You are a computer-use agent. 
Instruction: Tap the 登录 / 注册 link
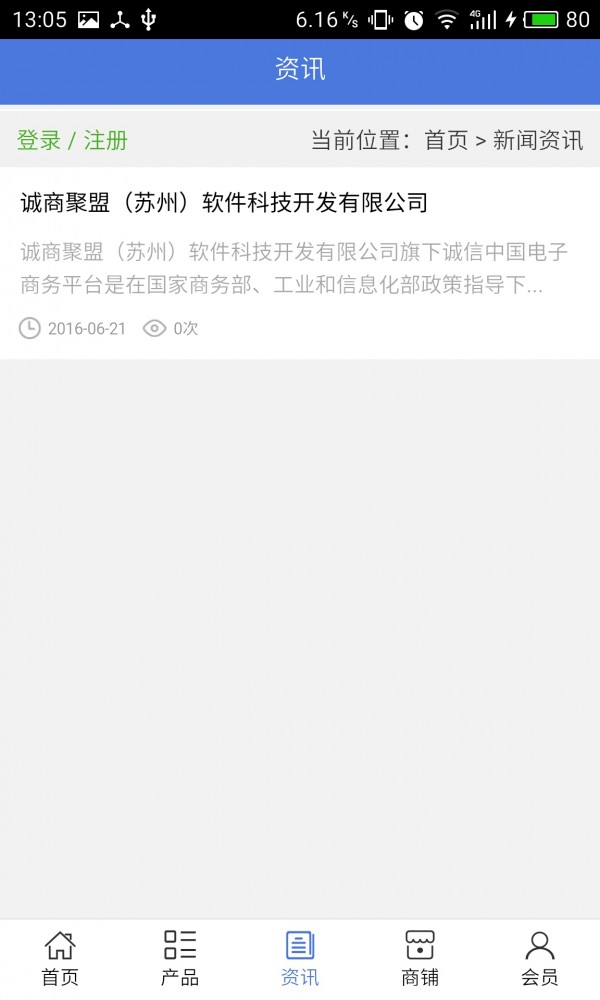(72, 141)
